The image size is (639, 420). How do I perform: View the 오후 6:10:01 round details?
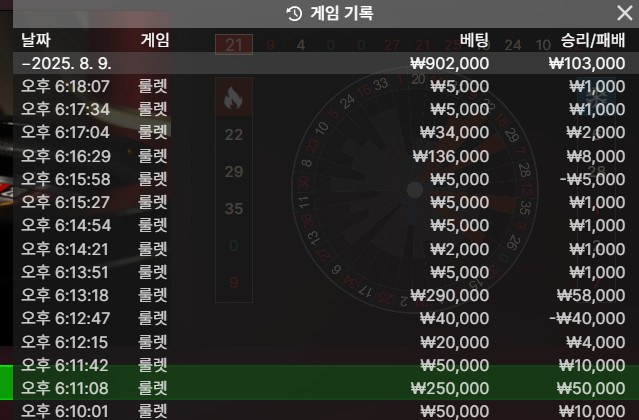(x=320, y=410)
